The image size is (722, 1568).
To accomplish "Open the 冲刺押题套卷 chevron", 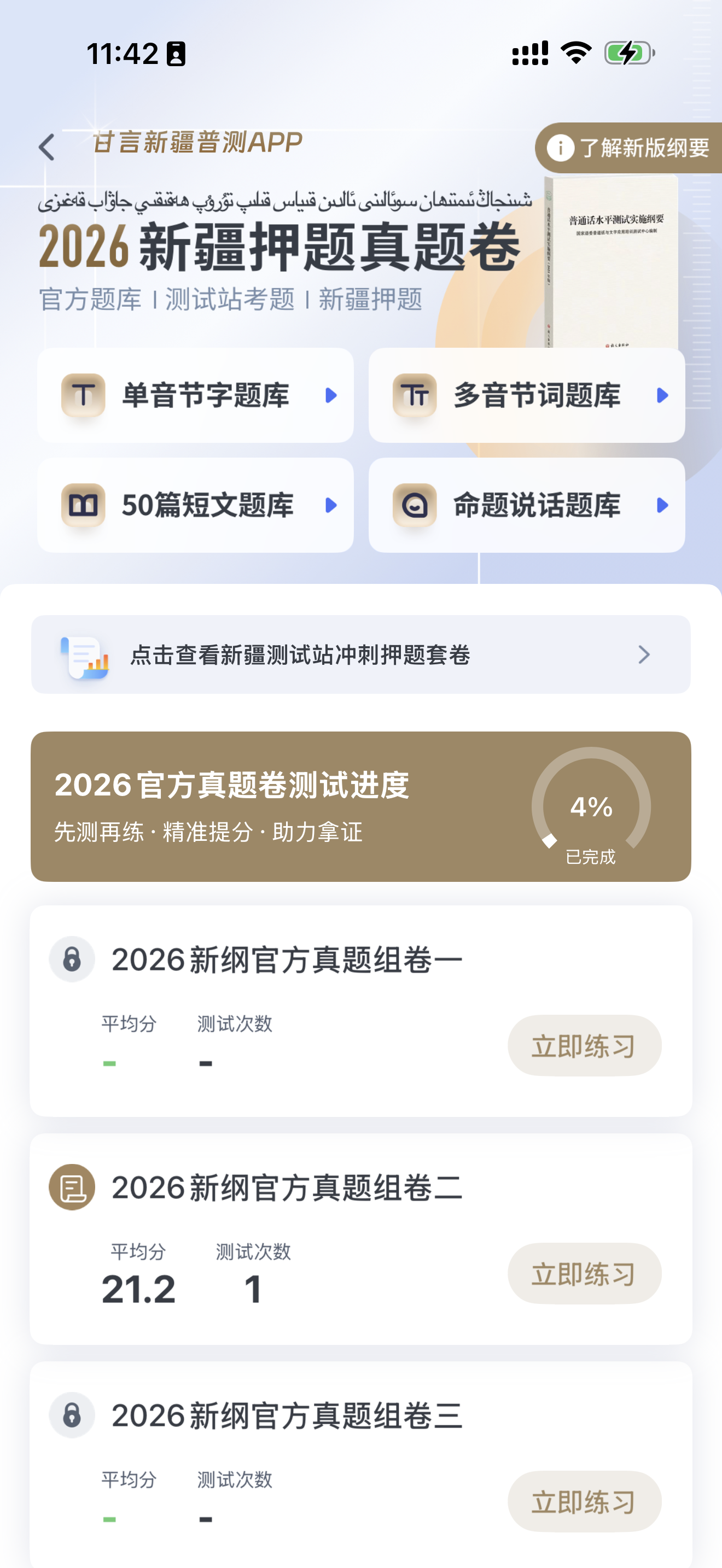I will 645,655.
